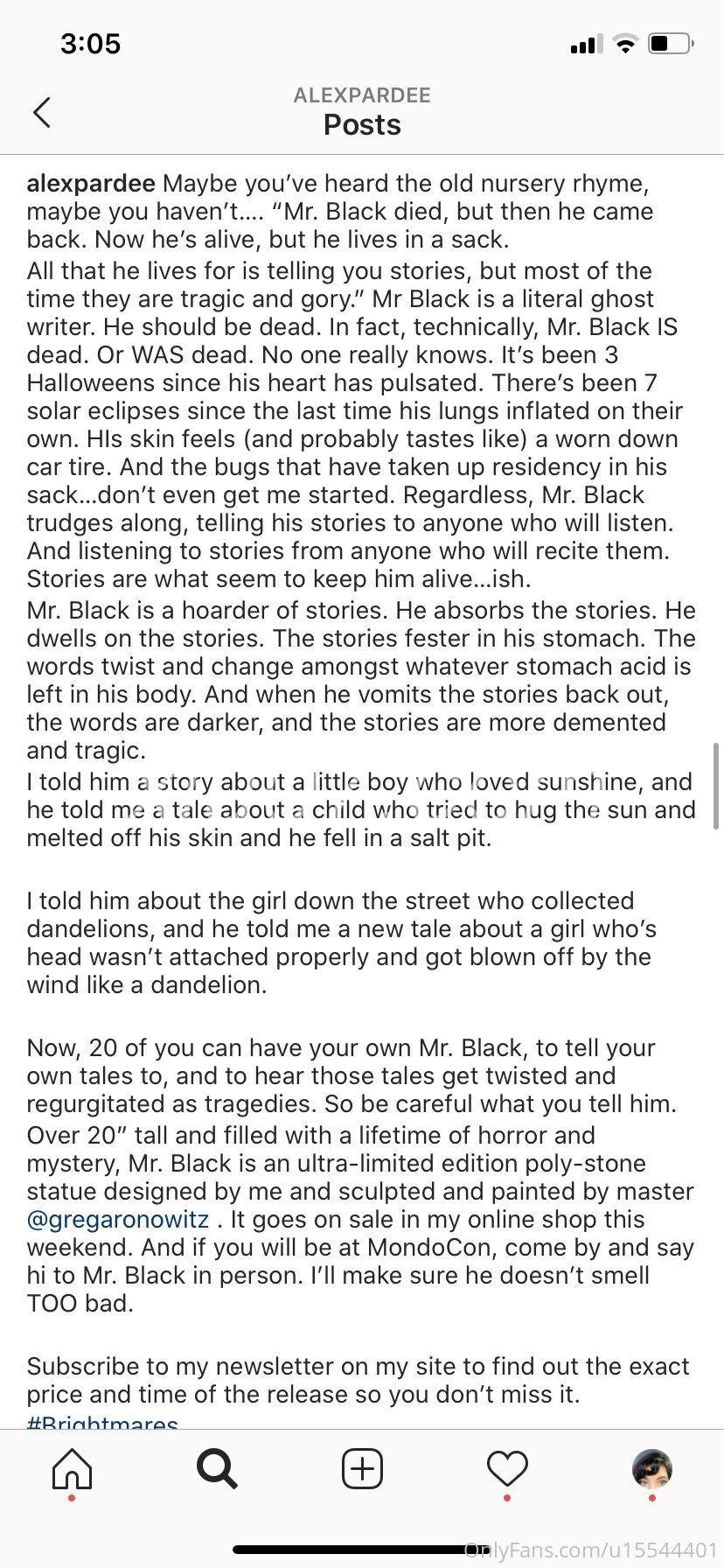The width and height of the screenshot is (724, 1568).
Task: Create a new post with the plus icon
Action: (362, 1468)
